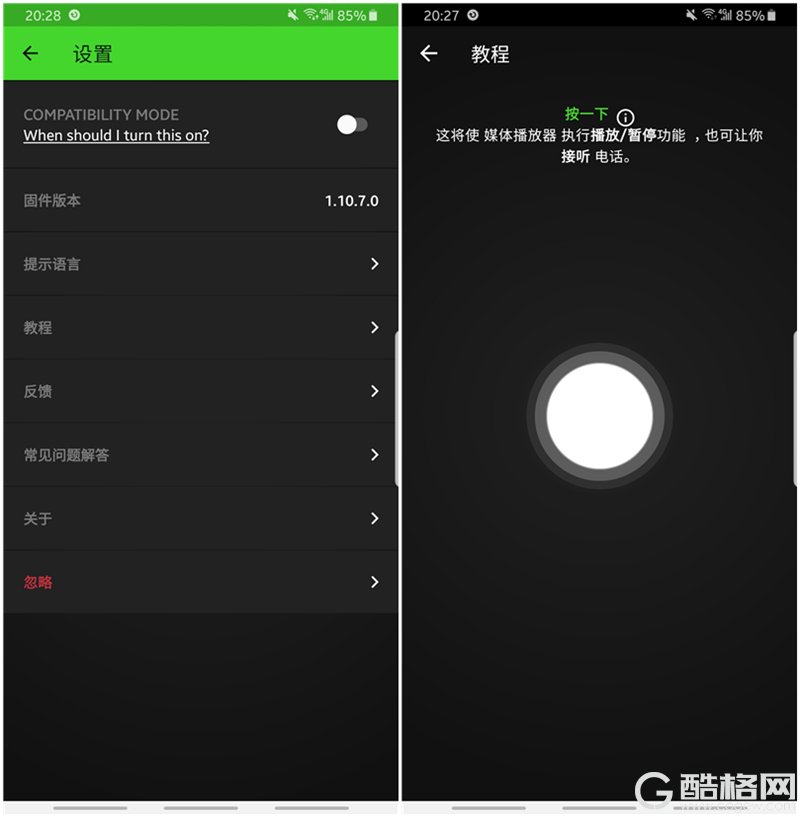Open the 'When should I turn this on?' link
The width and height of the screenshot is (800, 818).
(116, 135)
